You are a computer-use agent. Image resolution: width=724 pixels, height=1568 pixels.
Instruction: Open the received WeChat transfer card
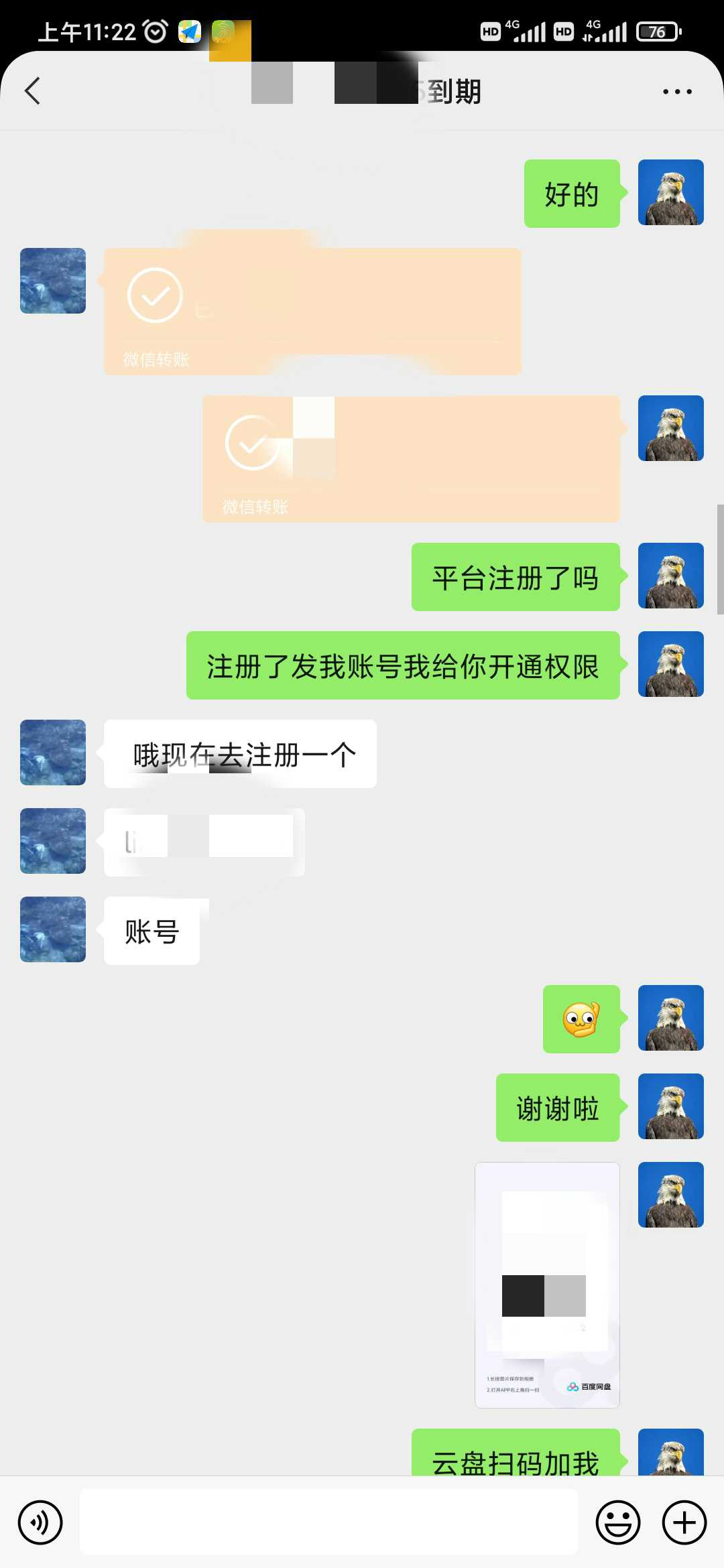click(x=312, y=312)
